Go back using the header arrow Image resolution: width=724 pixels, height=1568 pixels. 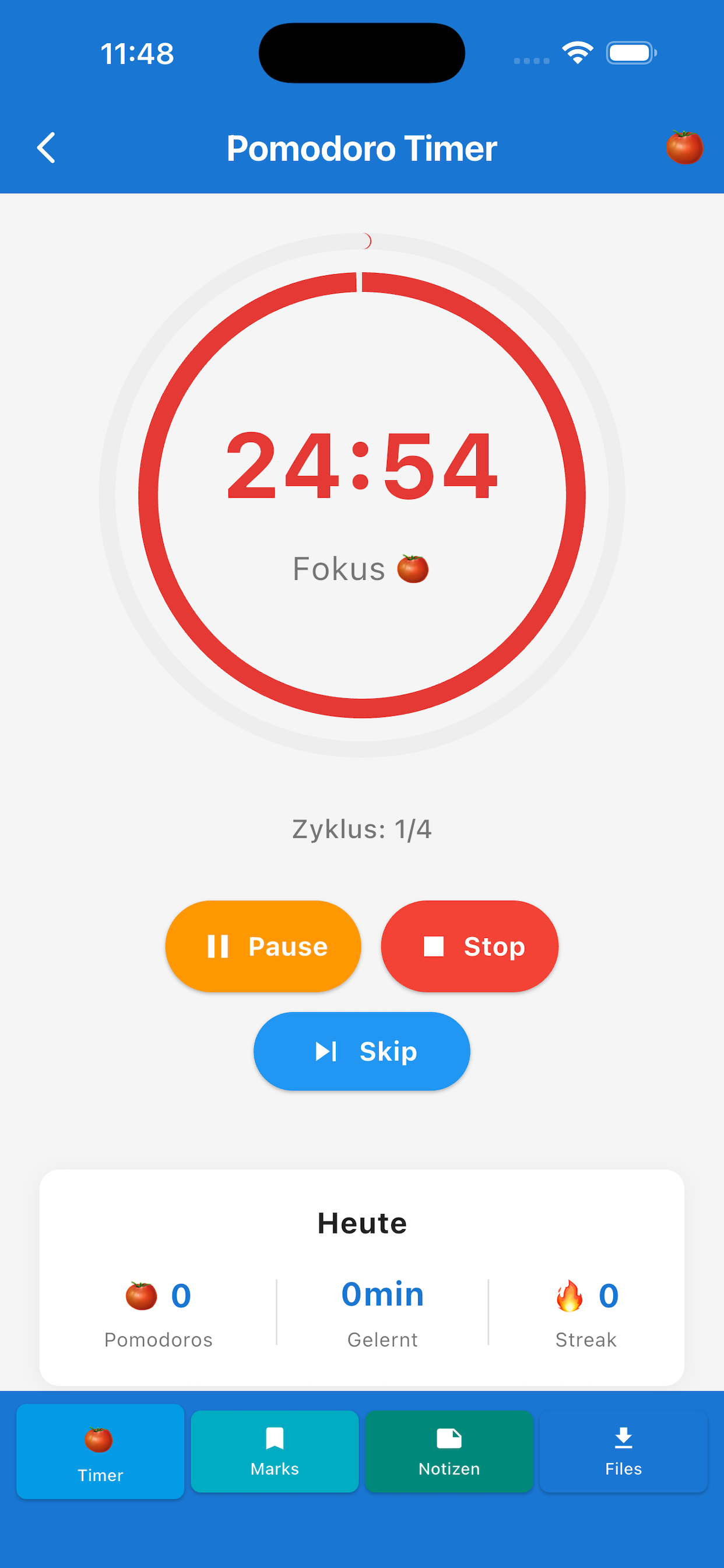coord(46,148)
